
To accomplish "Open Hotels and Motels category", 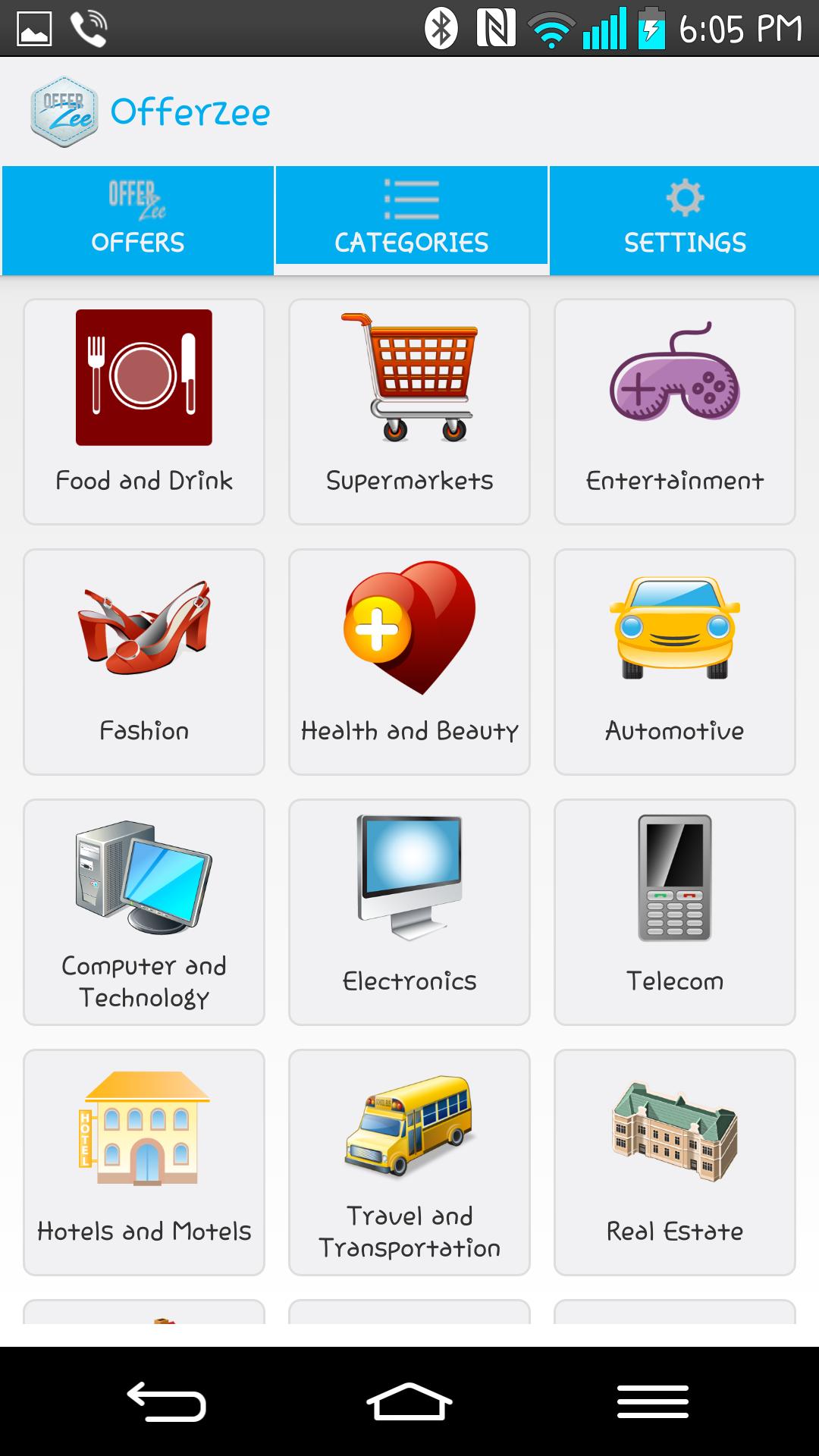I will (x=144, y=1163).
